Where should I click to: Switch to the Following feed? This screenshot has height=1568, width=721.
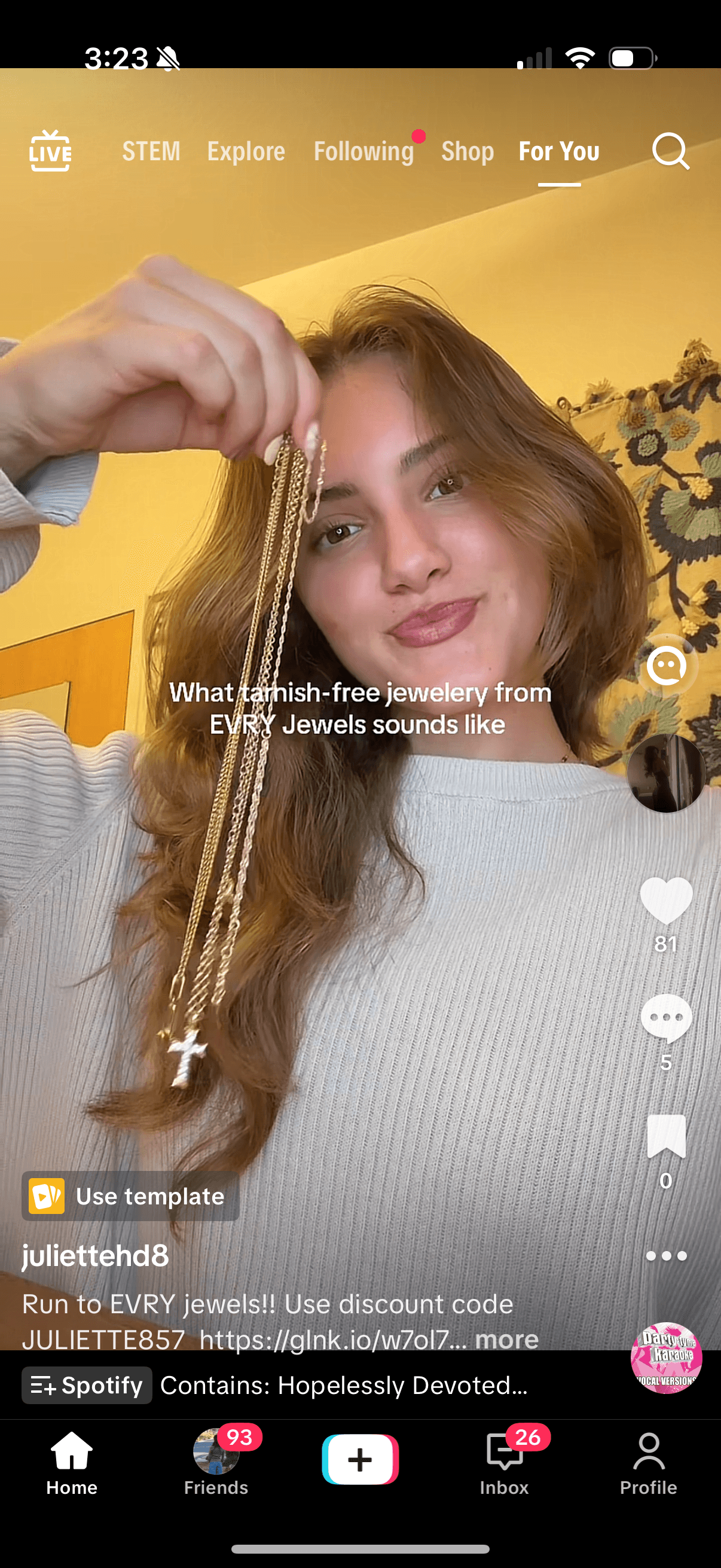(x=363, y=151)
